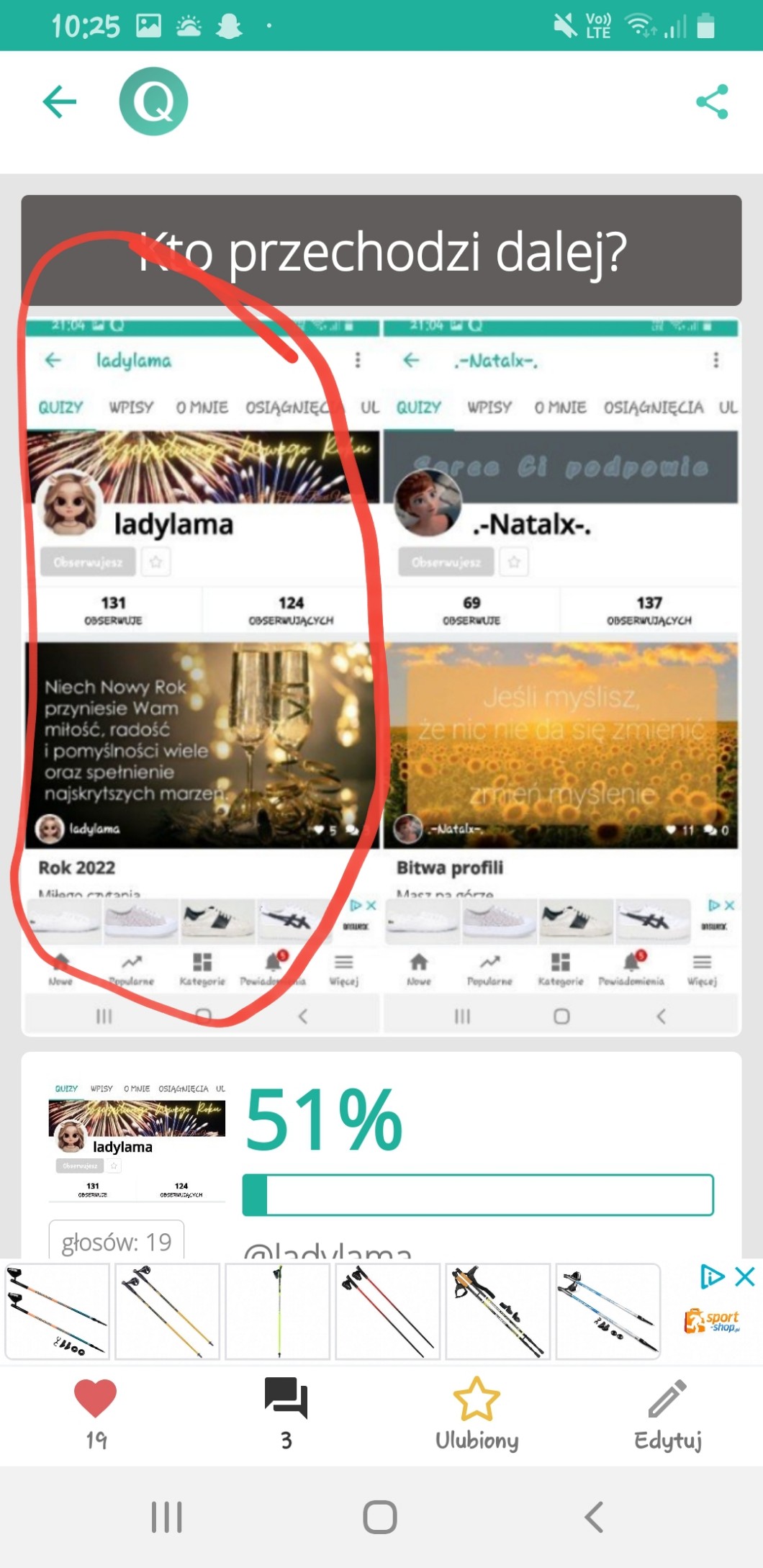Mark quiz as Ulubiony favorite
Screen dimensions: 763x1568
(x=477, y=1400)
